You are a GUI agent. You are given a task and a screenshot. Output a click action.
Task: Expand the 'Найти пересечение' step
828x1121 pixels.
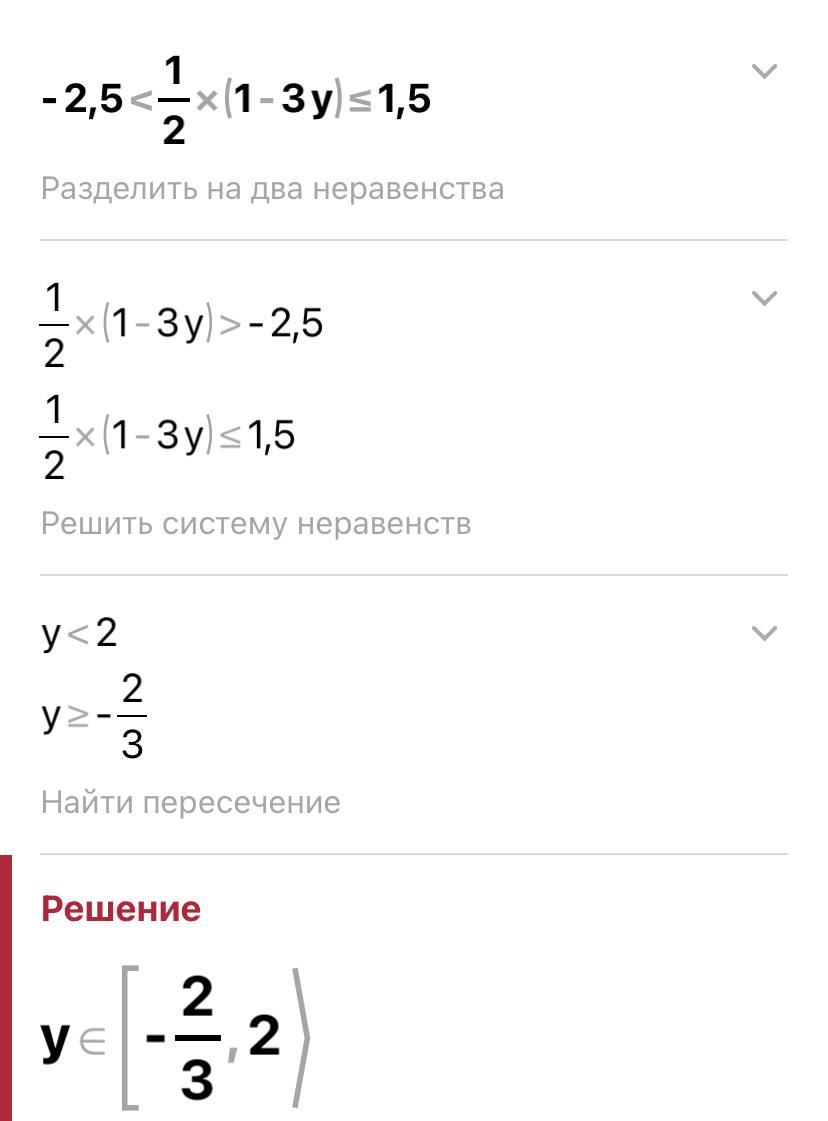pos(764,633)
